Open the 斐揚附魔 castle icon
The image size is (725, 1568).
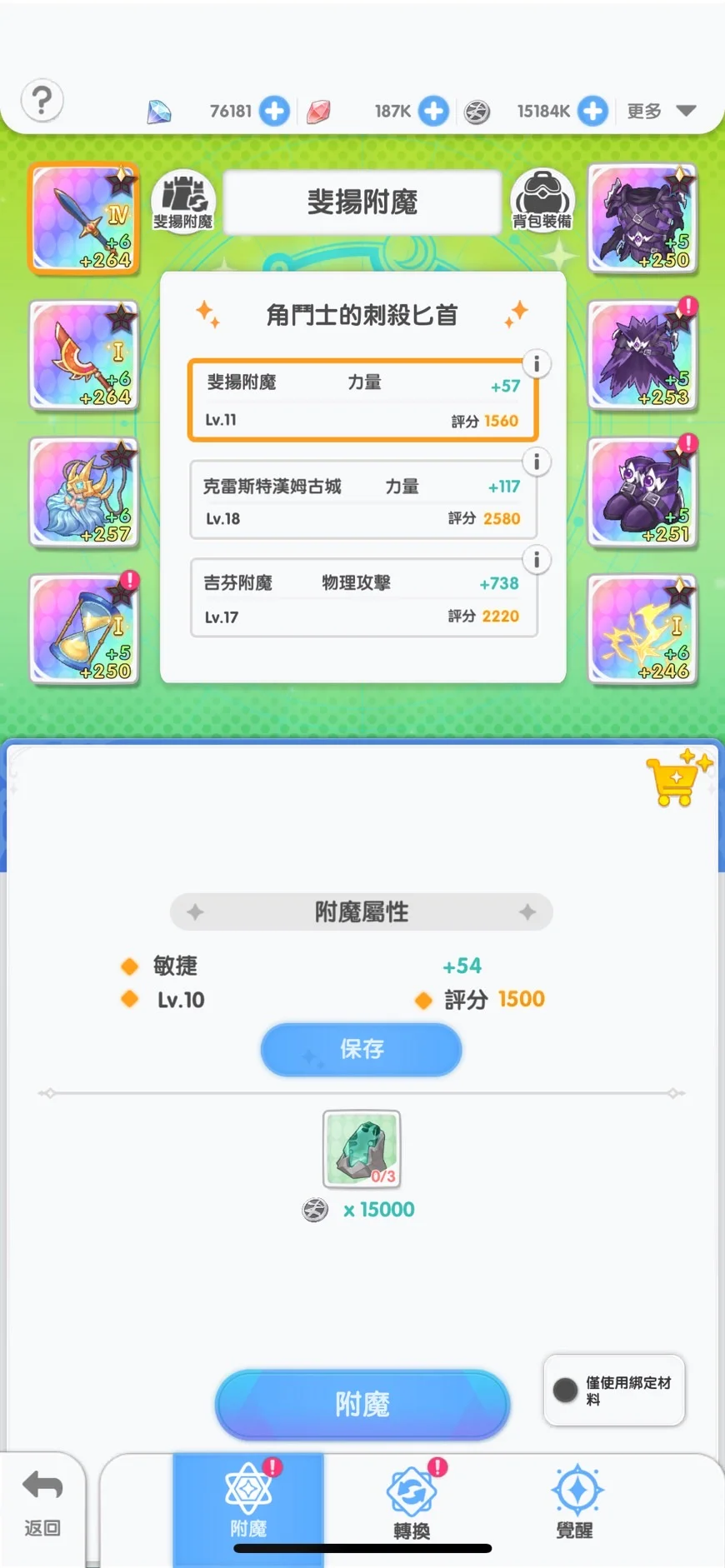pyautogui.click(x=183, y=201)
